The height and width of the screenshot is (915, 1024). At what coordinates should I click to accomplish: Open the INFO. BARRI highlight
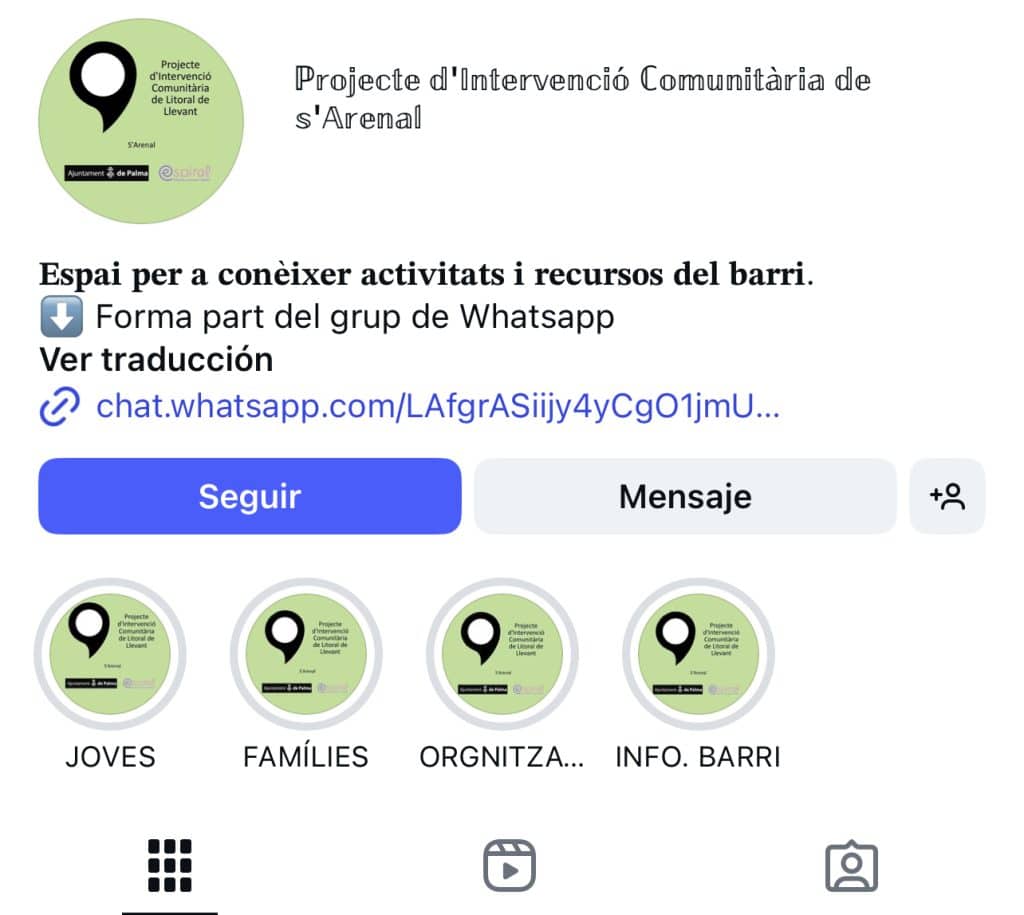click(x=698, y=655)
